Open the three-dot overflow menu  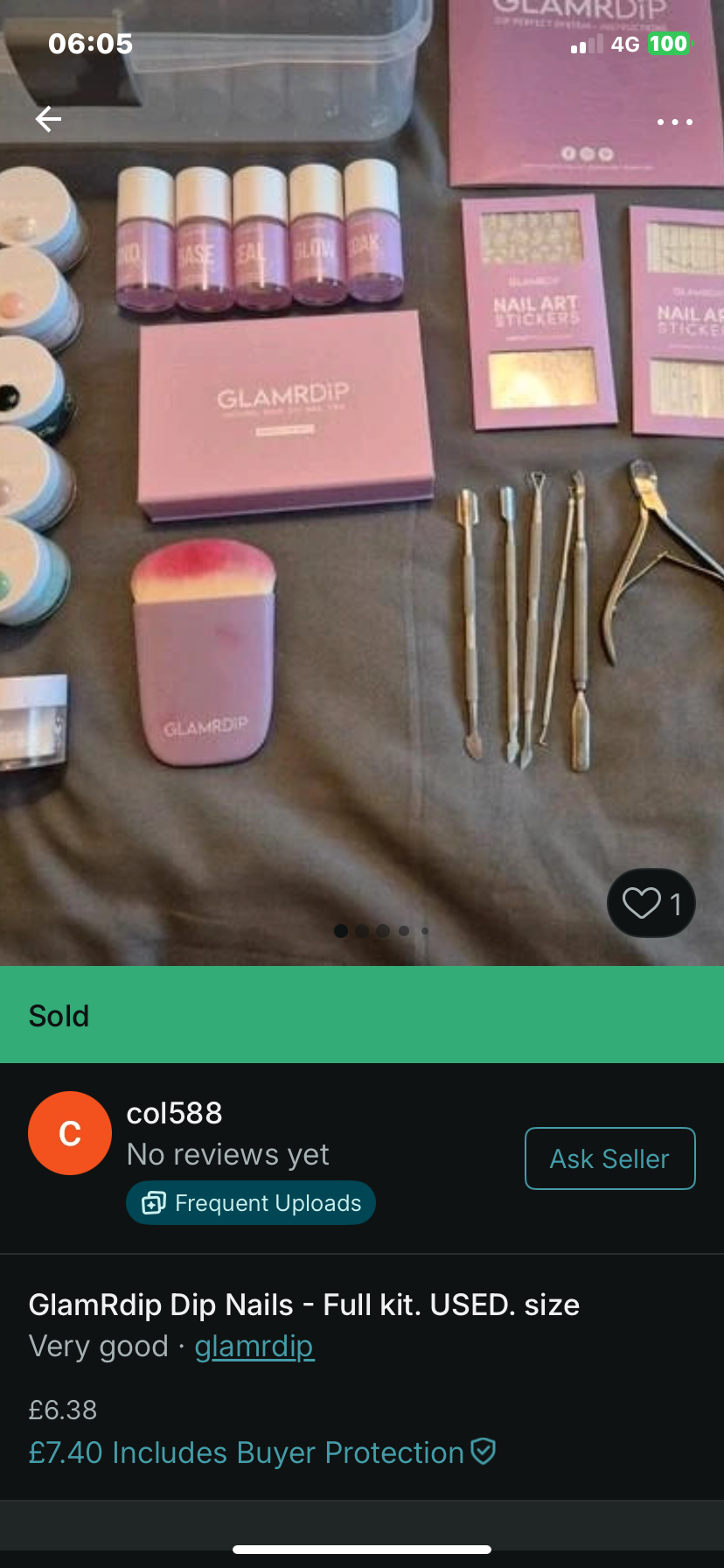674,122
